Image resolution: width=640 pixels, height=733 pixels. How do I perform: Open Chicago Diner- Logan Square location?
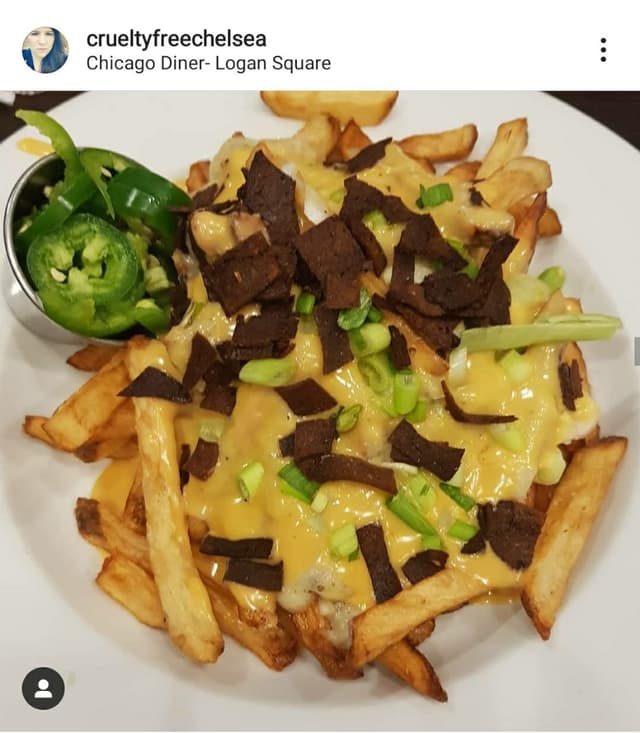(208, 63)
